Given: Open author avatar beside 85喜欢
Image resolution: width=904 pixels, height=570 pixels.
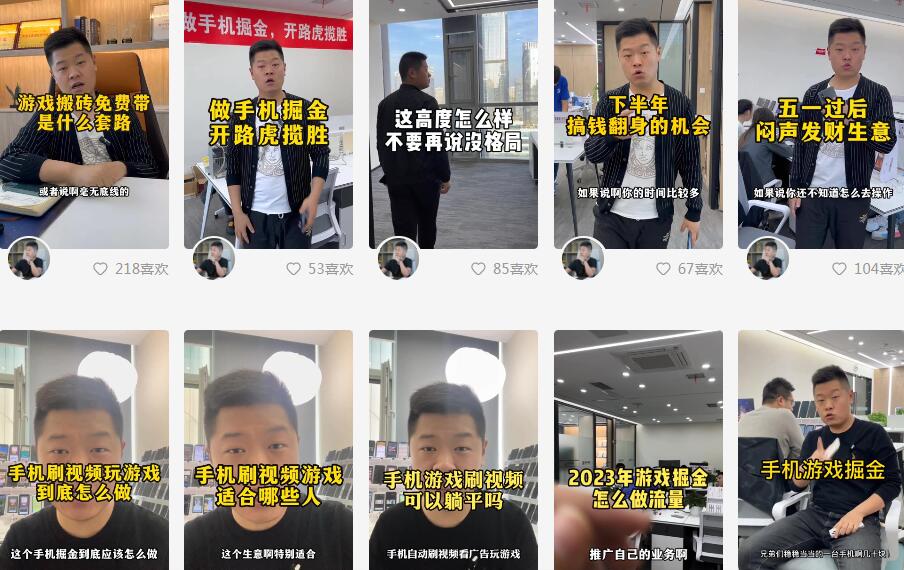Looking at the screenshot, I should [x=398, y=259].
